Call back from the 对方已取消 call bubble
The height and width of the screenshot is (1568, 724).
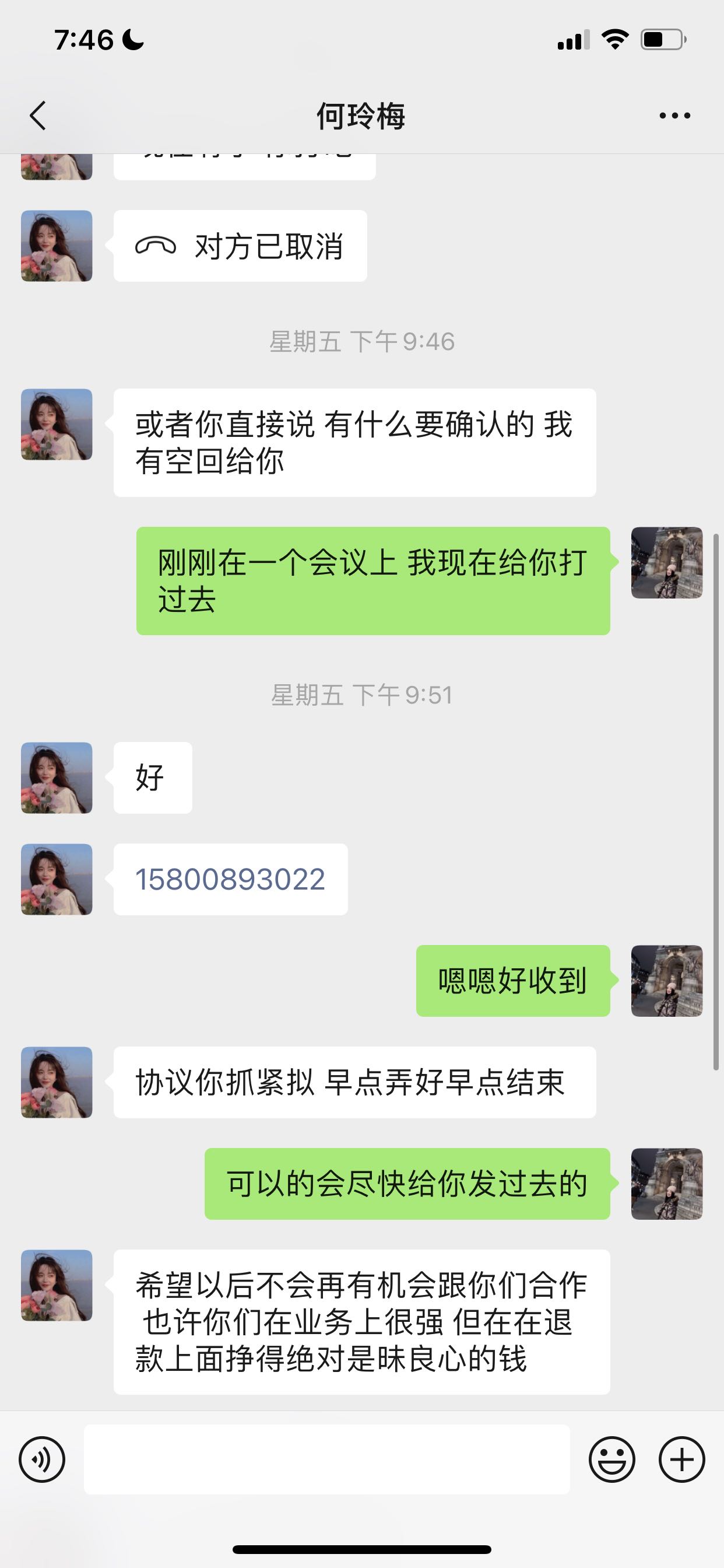point(240,246)
